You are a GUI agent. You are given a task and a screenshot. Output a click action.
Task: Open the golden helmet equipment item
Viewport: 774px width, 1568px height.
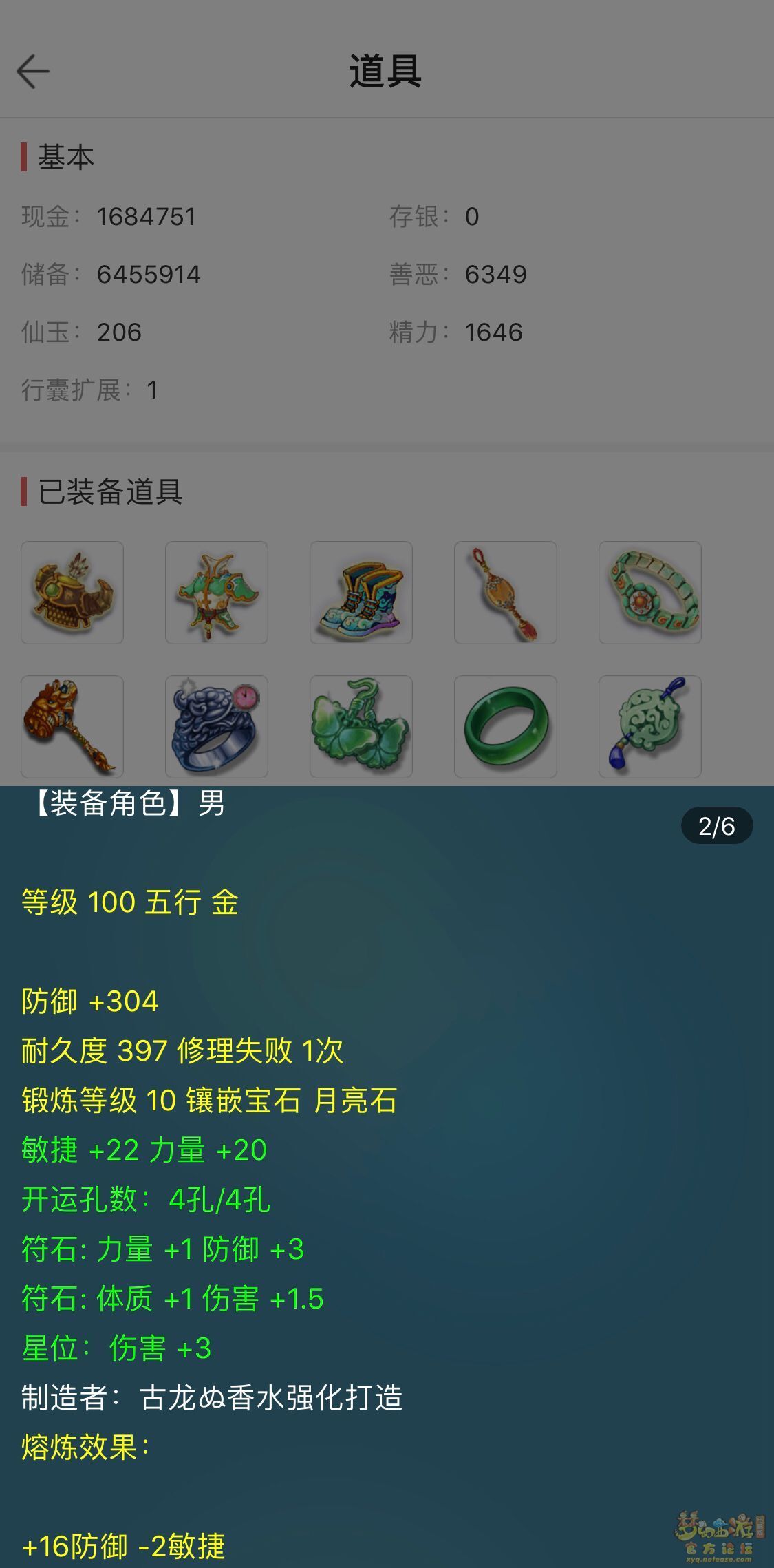[x=72, y=593]
